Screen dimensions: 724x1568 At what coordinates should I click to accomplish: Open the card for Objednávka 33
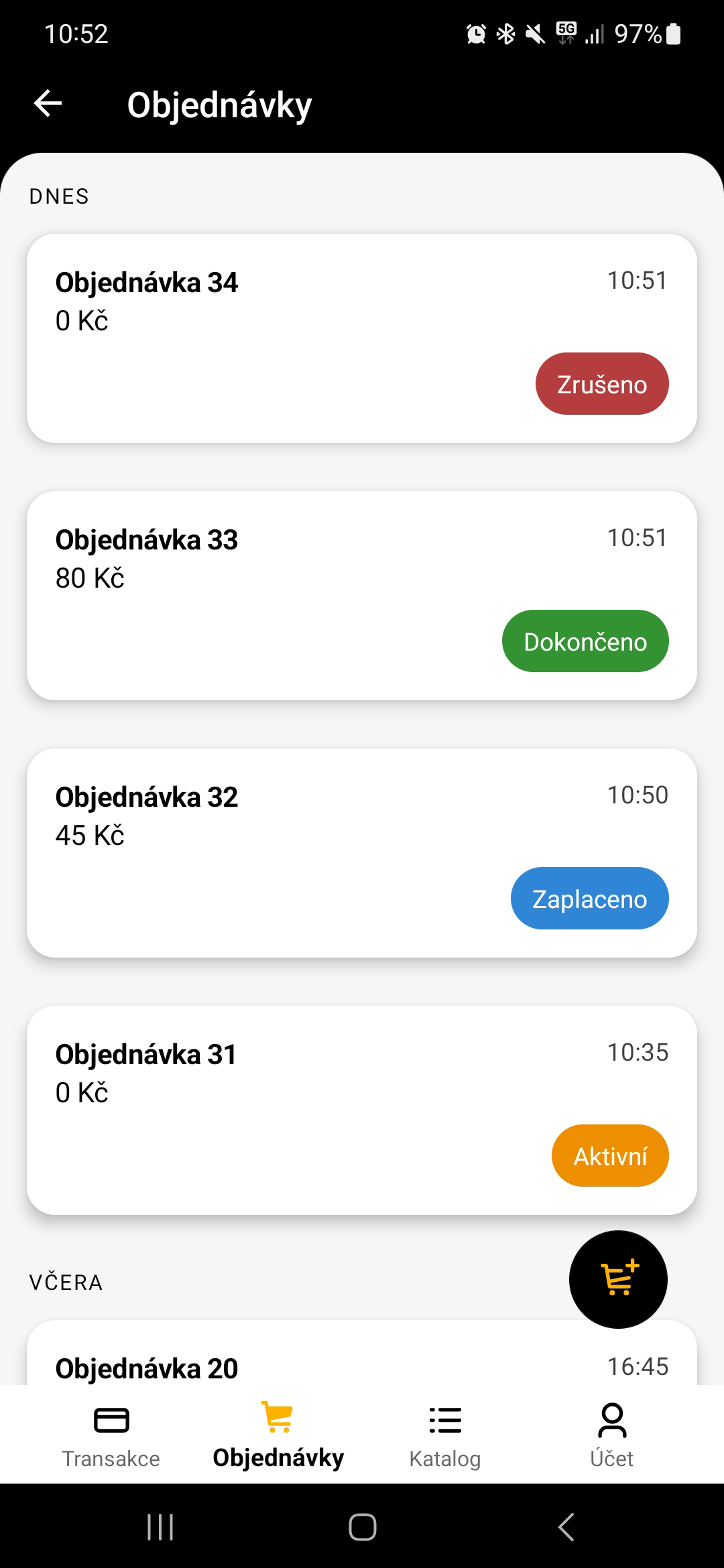pos(362,595)
